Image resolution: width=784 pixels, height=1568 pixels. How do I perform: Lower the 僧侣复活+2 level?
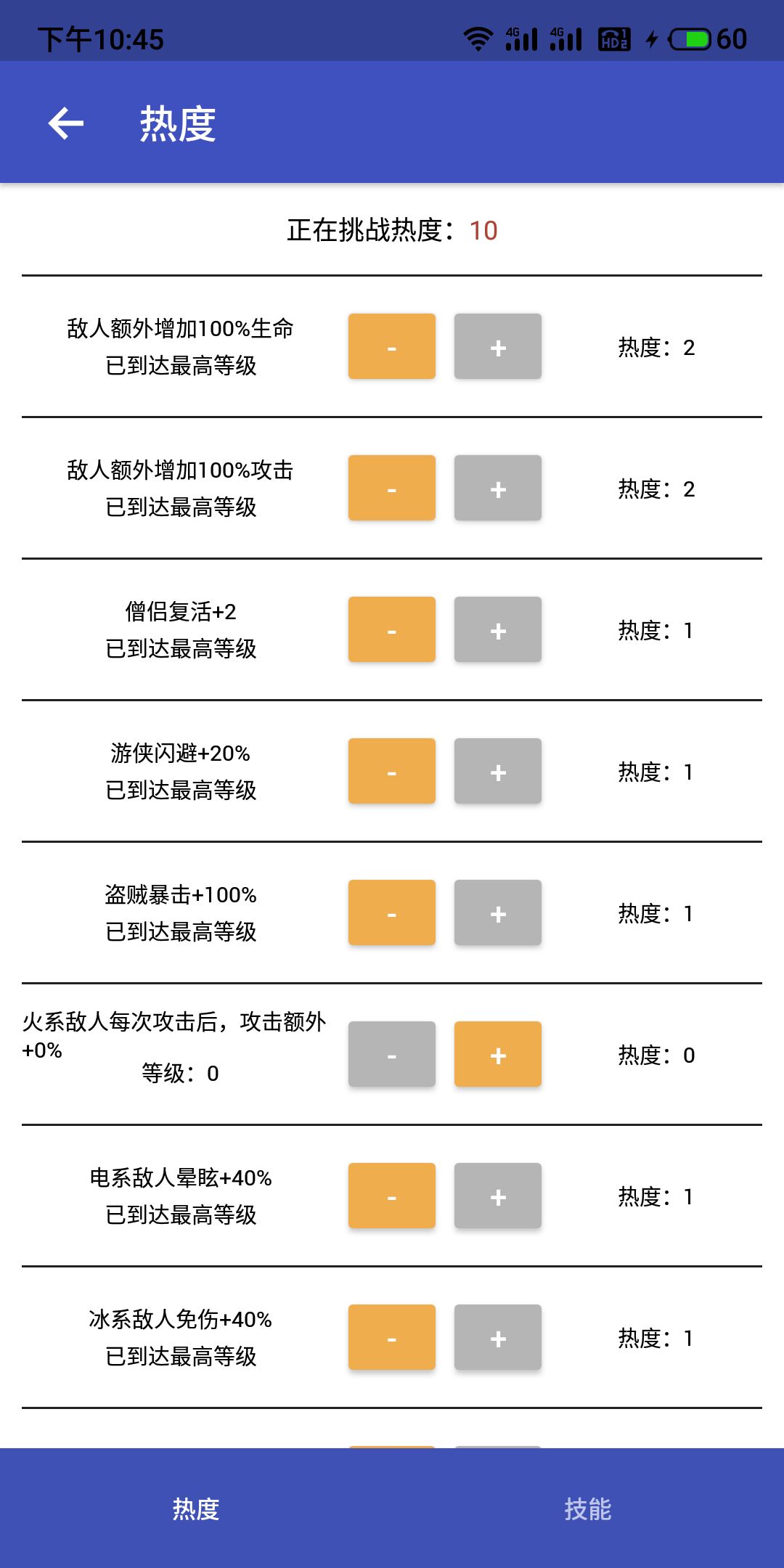pyautogui.click(x=392, y=629)
